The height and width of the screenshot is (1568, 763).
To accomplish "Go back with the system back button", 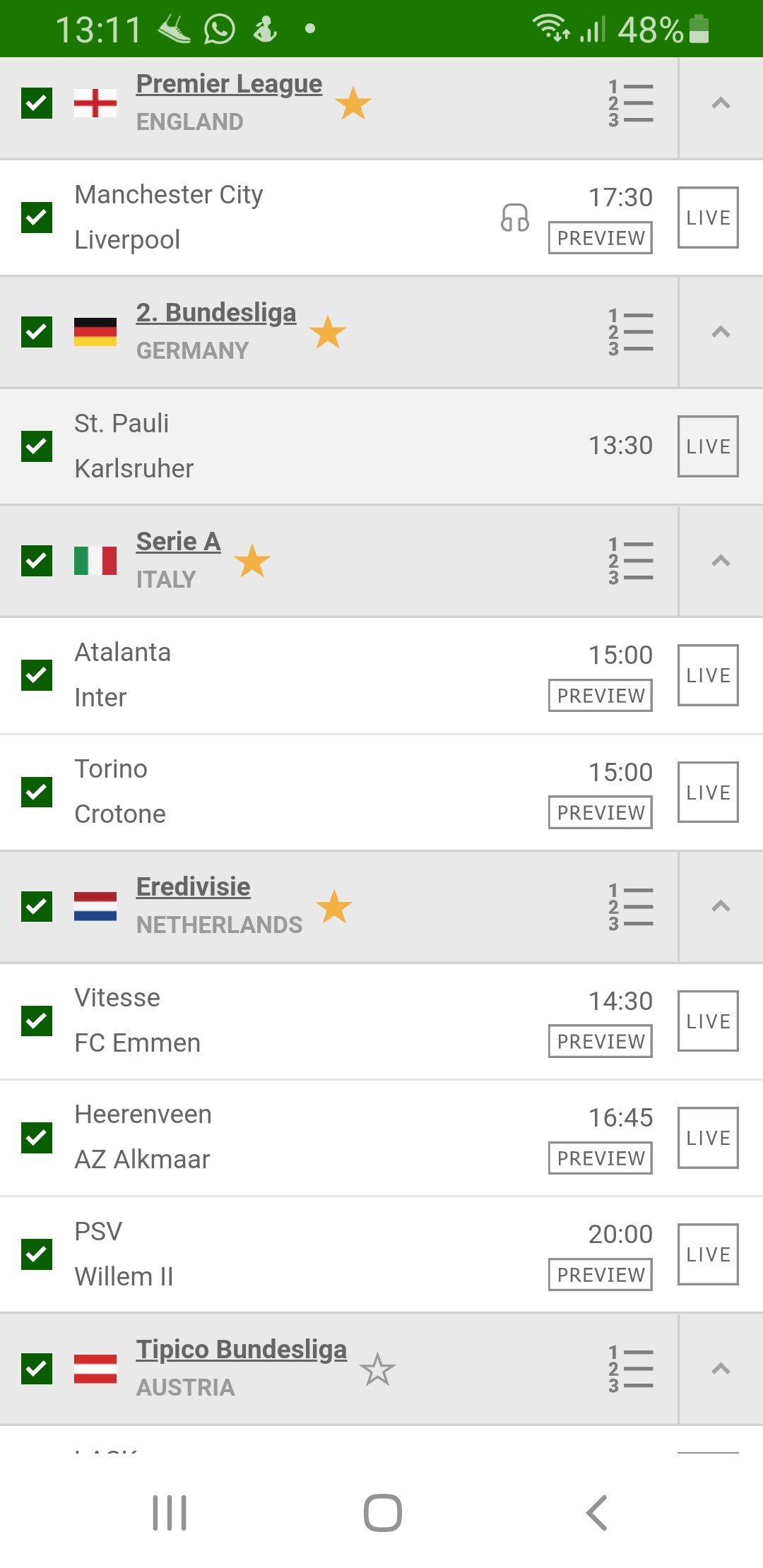I will pyautogui.click(x=597, y=1513).
